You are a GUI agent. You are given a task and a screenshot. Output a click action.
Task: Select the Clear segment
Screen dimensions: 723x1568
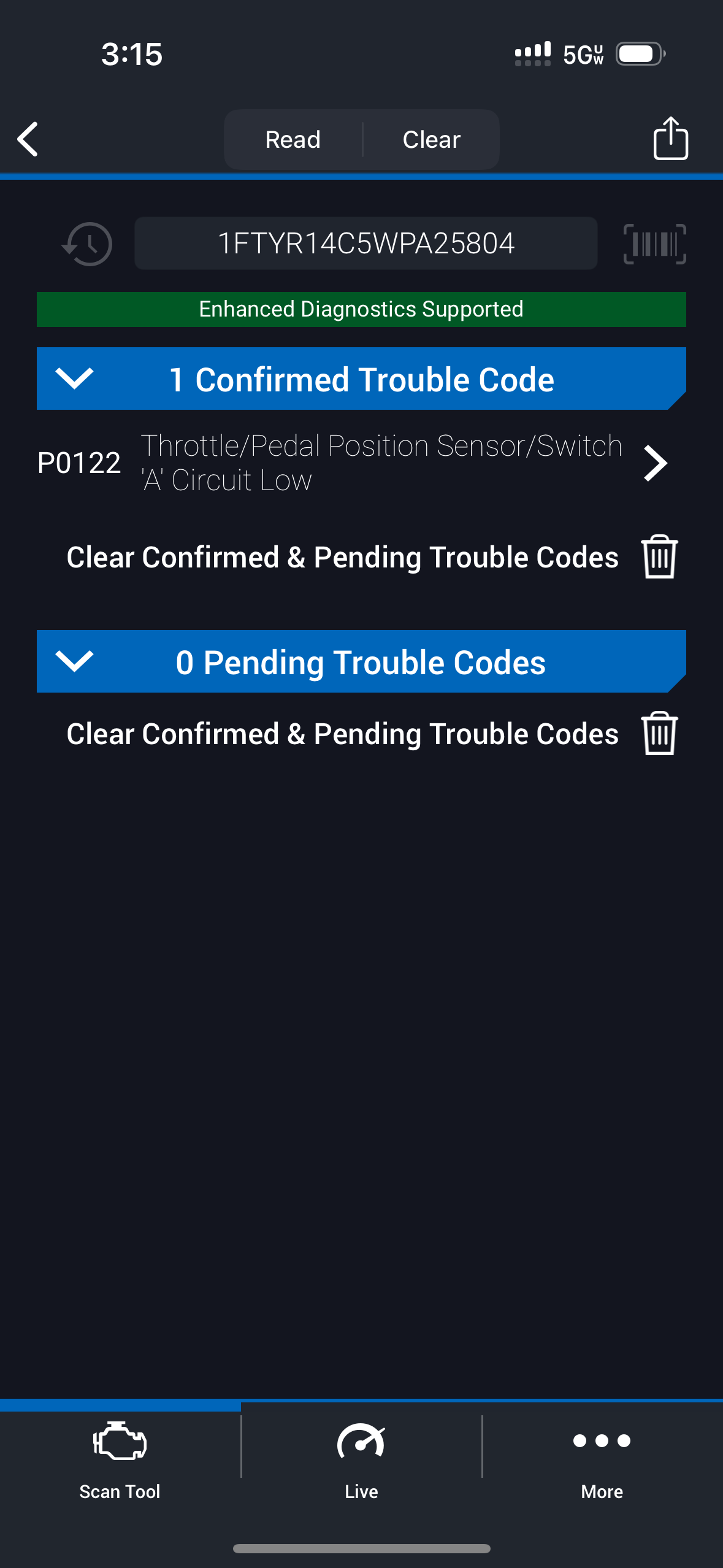click(x=431, y=140)
